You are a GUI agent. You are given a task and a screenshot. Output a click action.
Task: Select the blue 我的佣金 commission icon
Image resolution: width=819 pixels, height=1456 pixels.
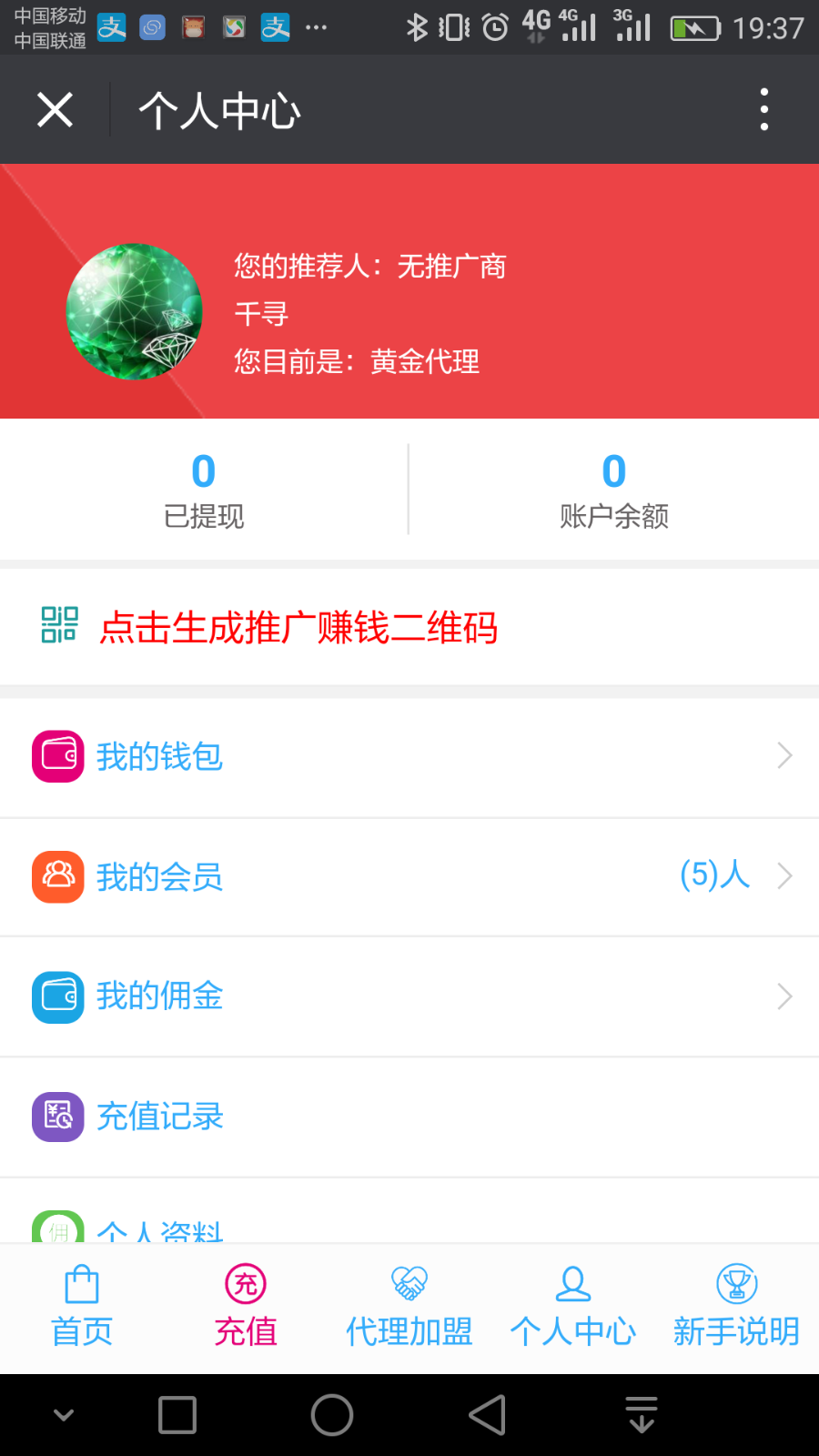point(57,996)
